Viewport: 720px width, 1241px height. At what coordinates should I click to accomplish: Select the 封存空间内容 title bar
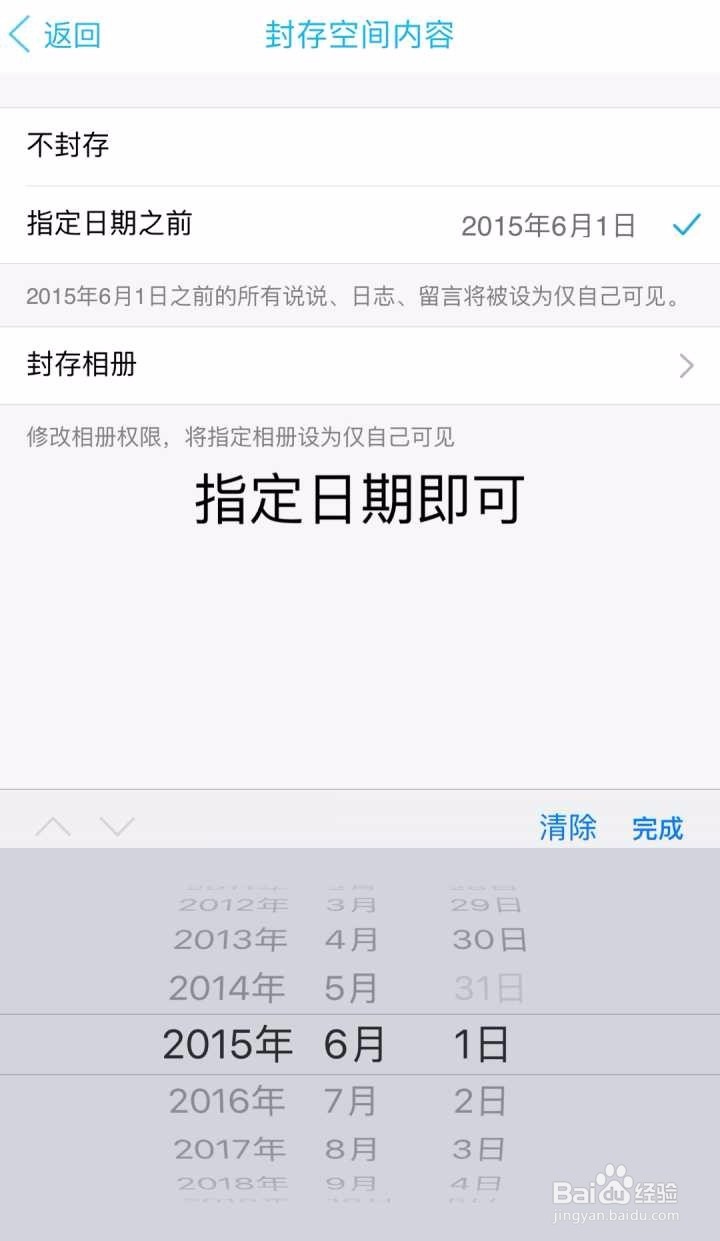click(x=360, y=33)
